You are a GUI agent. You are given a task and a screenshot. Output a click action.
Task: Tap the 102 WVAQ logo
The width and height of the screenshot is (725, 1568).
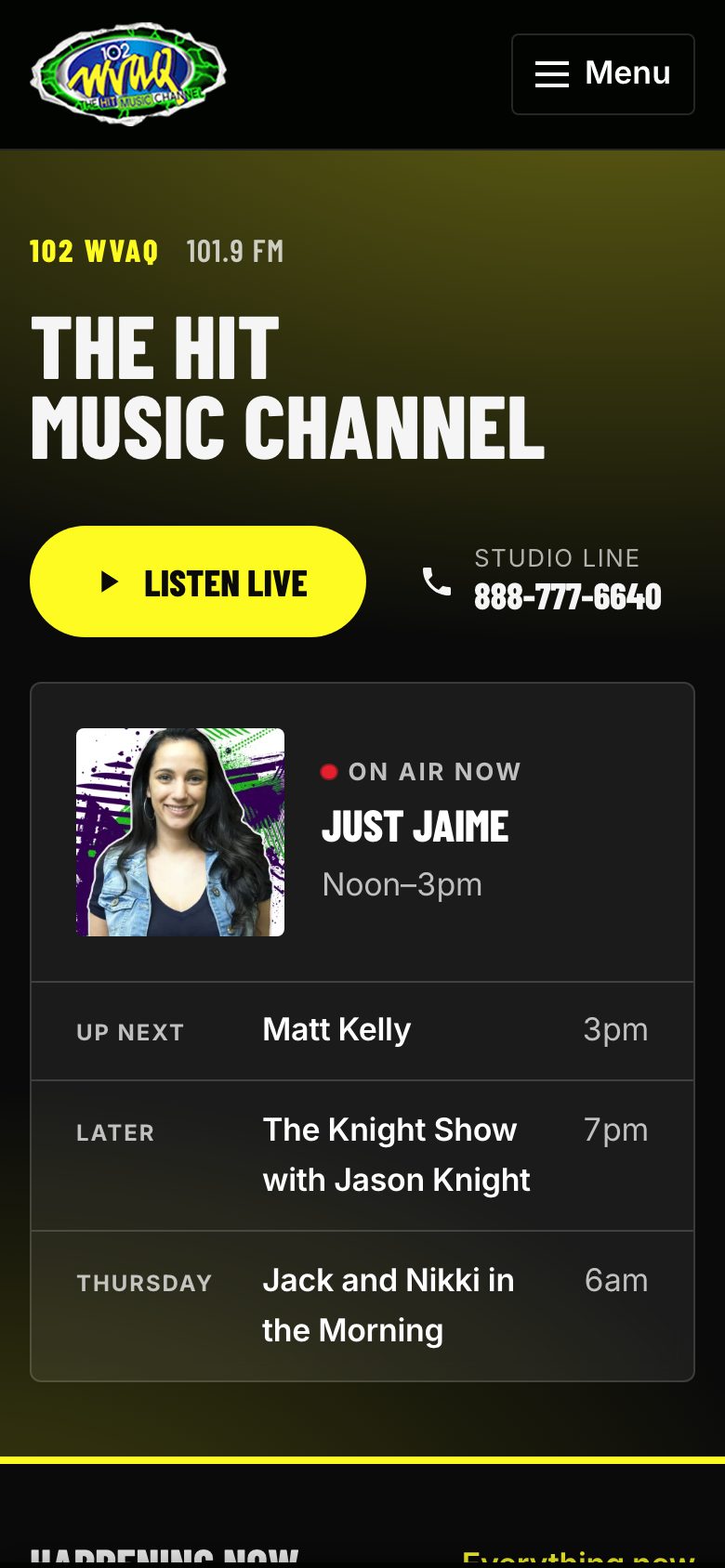point(128,74)
